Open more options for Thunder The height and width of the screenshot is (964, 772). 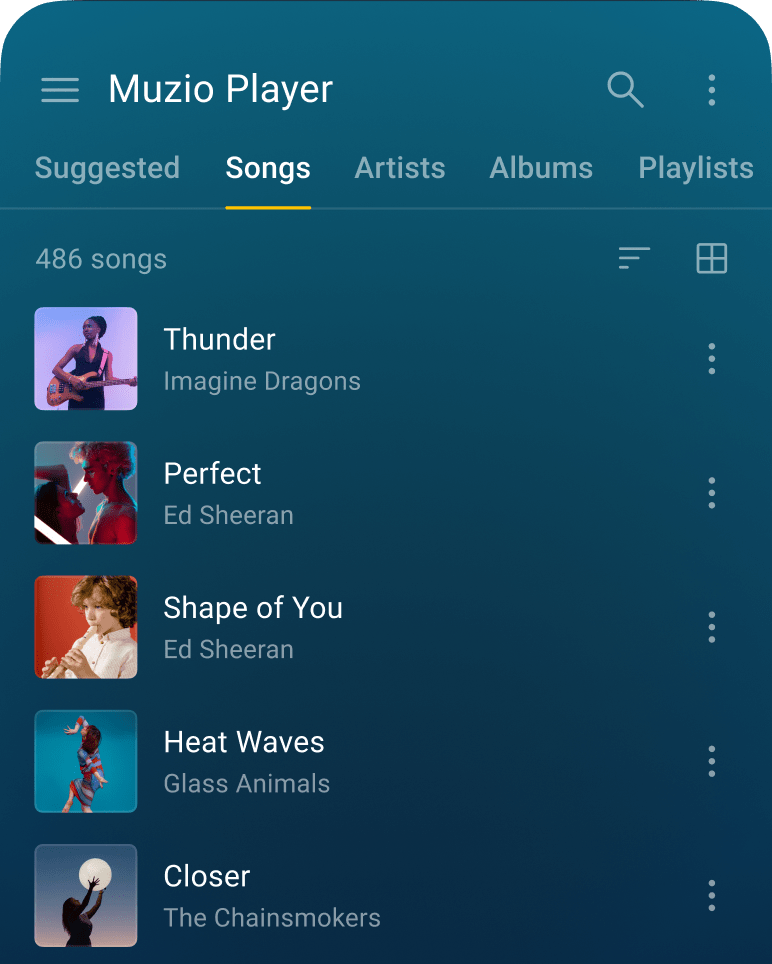coord(711,359)
